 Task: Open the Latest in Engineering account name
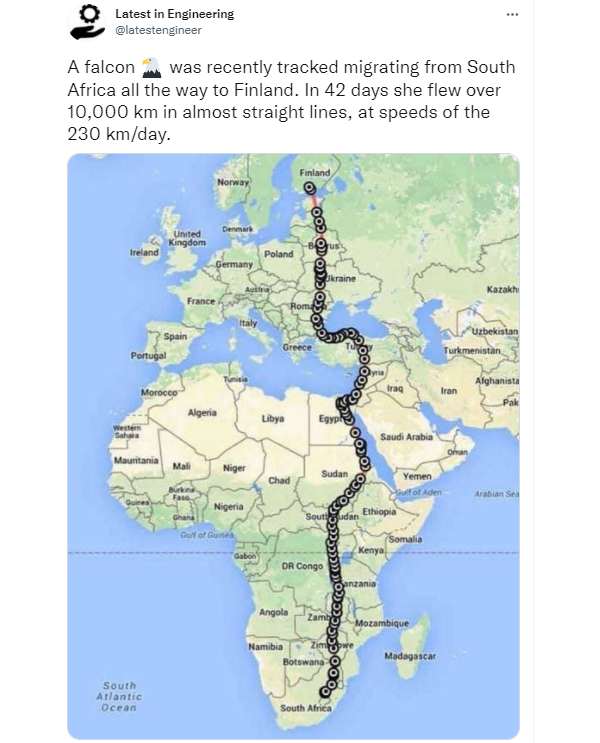click(174, 14)
